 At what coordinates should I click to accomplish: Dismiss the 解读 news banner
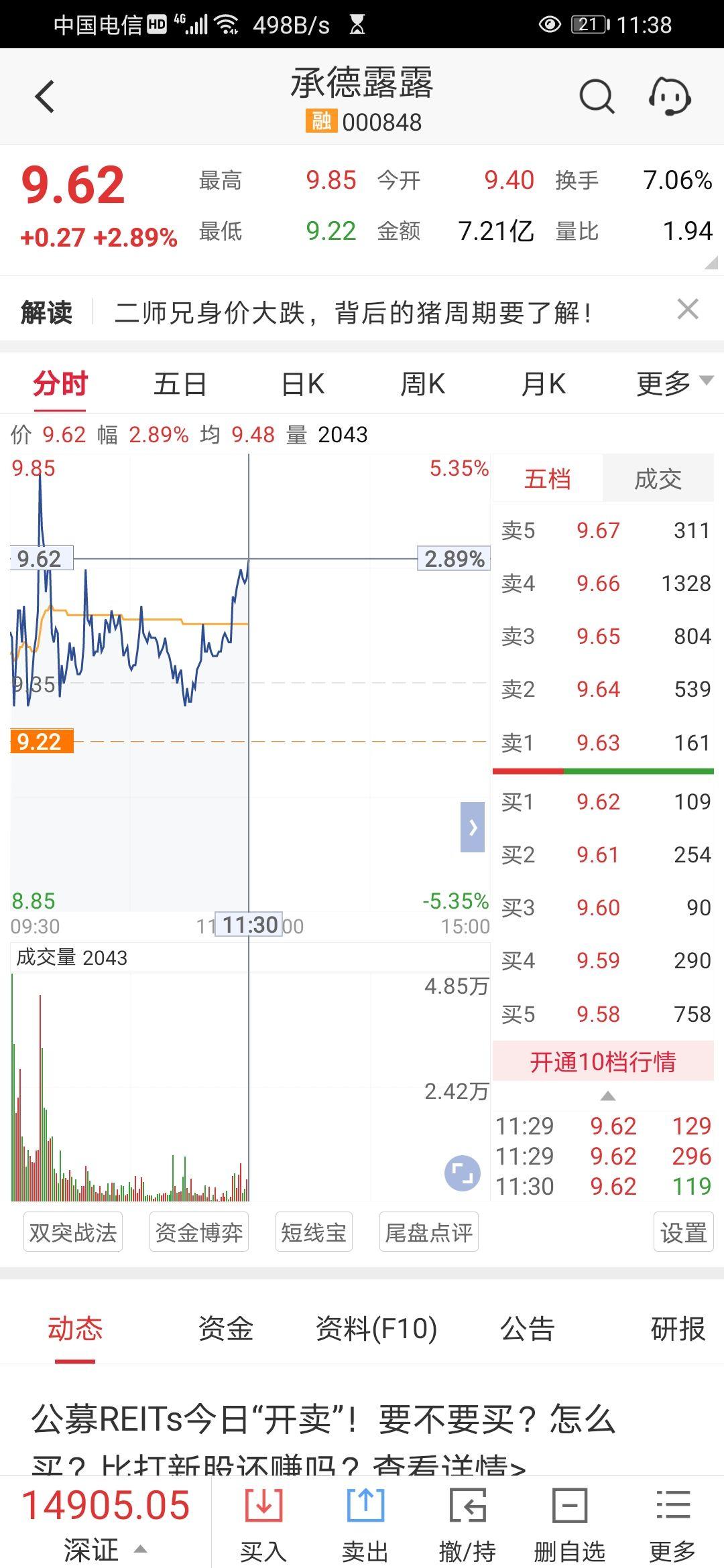pyautogui.click(x=688, y=309)
